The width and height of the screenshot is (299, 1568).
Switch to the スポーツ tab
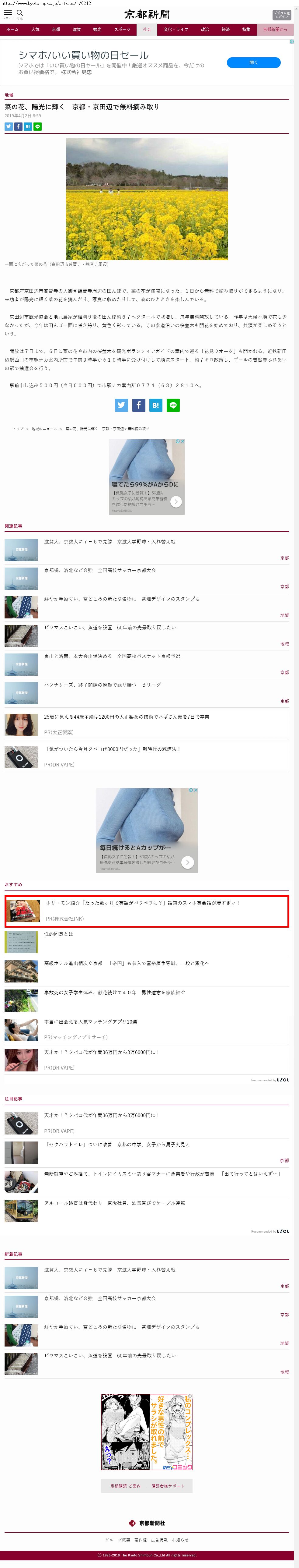pos(122,29)
